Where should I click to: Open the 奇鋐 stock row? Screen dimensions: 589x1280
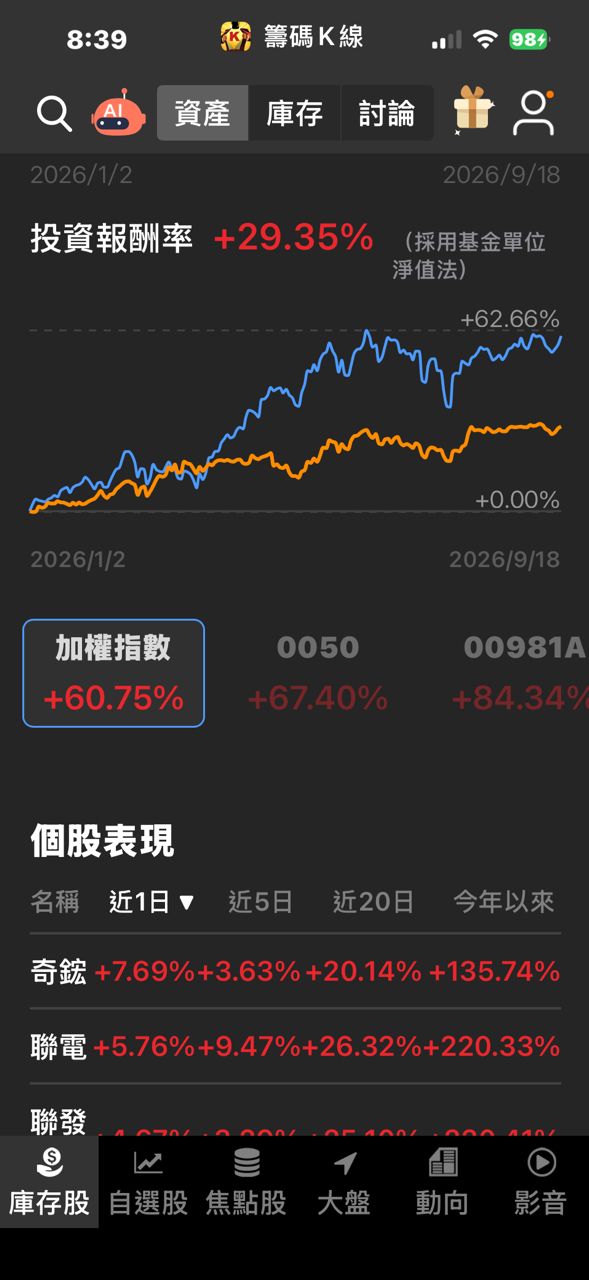pos(295,971)
